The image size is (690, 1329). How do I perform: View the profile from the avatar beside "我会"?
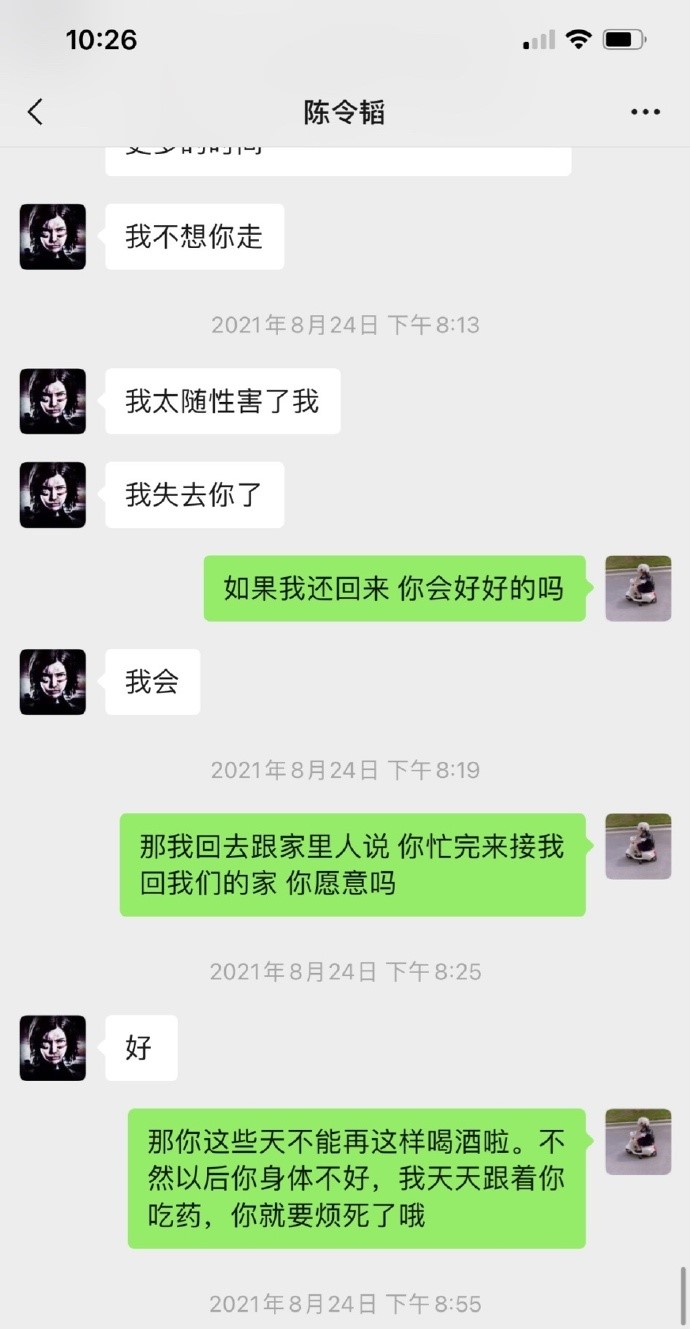(53, 682)
